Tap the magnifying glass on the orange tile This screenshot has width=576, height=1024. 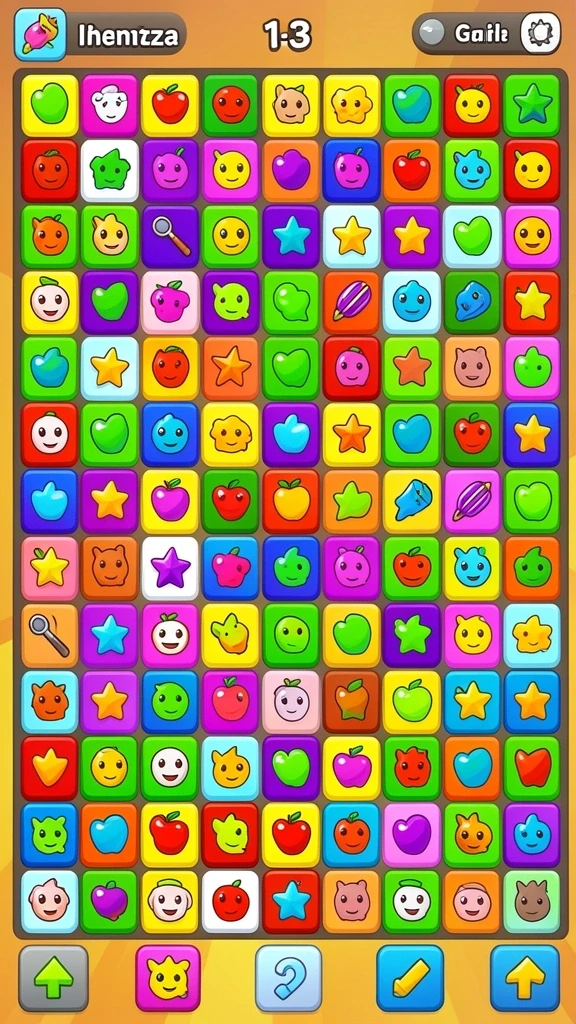(x=50, y=635)
